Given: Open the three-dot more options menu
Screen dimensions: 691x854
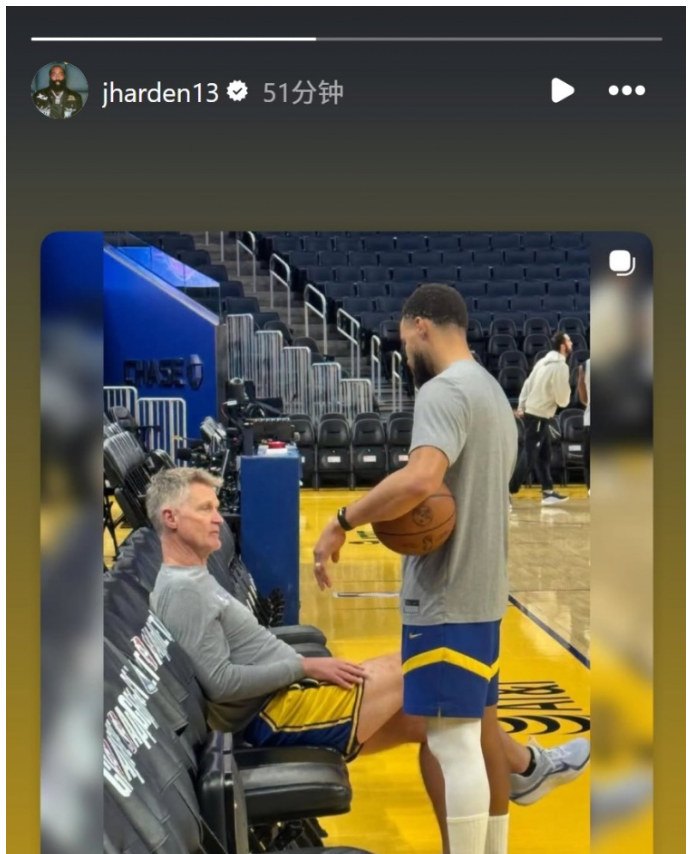Looking at the screenshot, I should (627, 91).
